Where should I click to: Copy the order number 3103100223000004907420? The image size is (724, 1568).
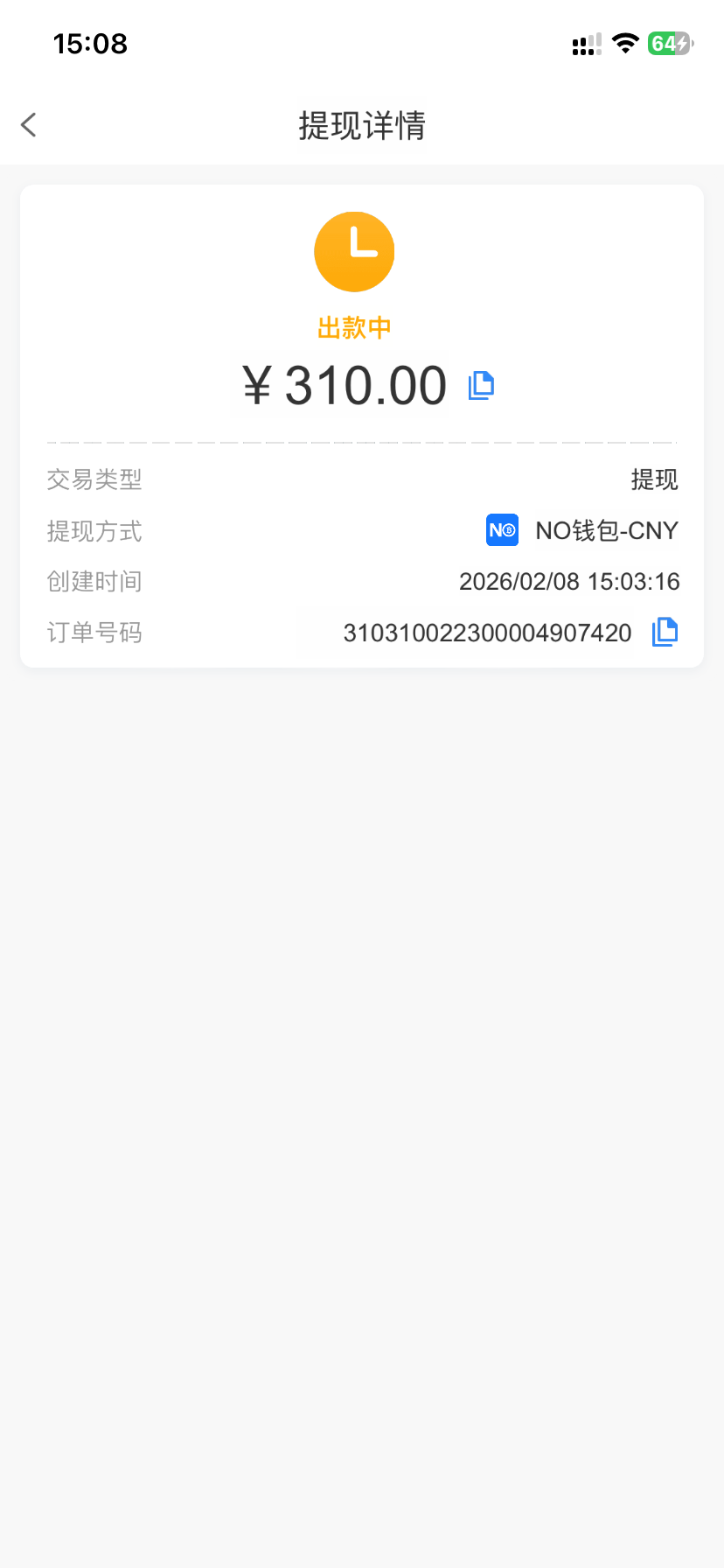pyautogui.click(x=665, y=632)
